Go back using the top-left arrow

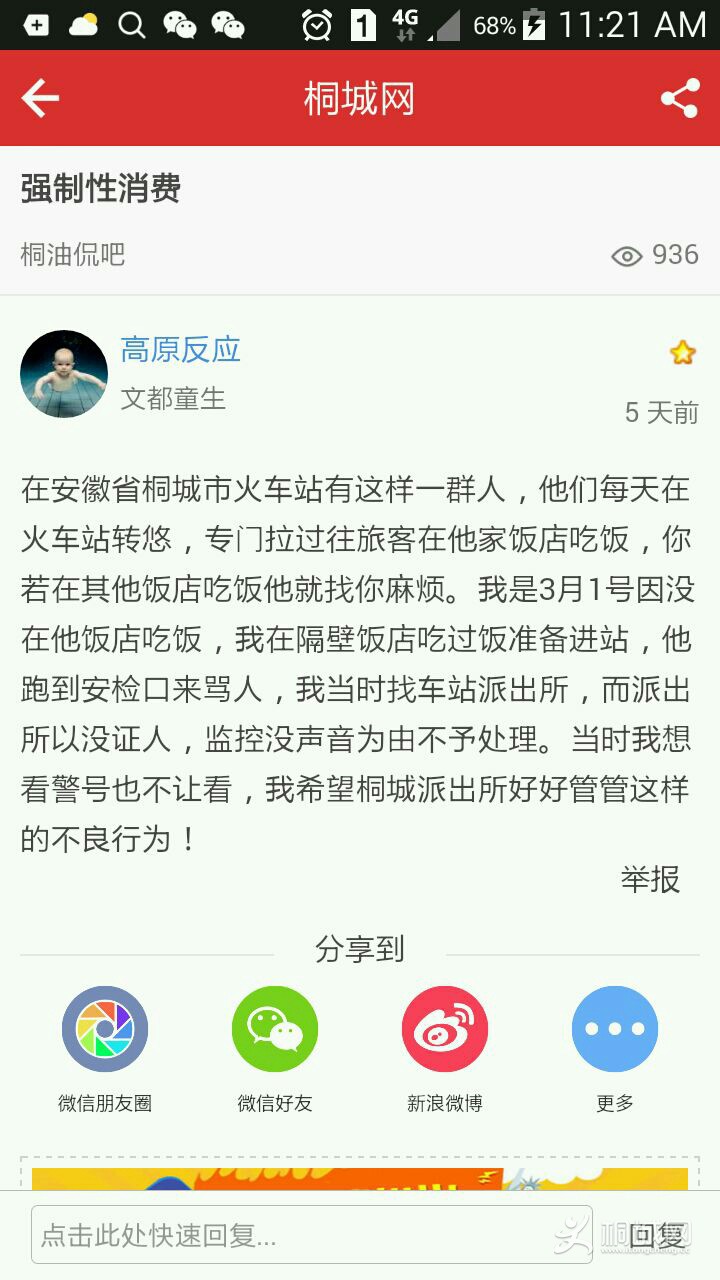point(40,98)
